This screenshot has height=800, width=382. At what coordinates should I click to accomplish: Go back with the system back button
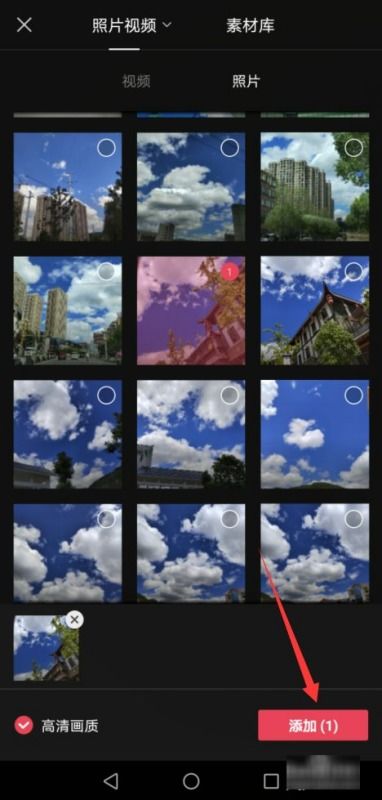pyautogui.click(x=111, y=780)
